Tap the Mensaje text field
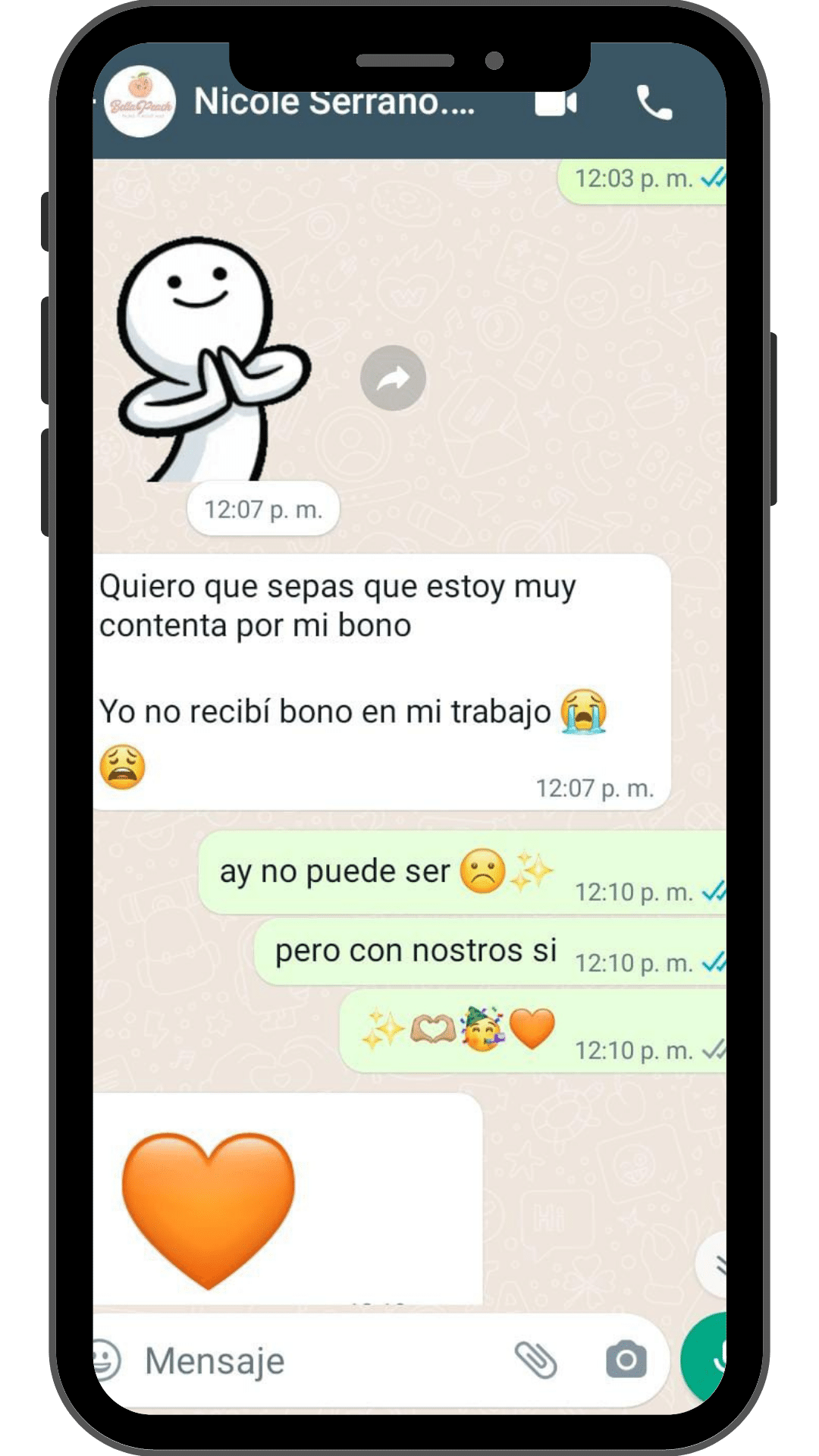 click(x=303, y=1361)
